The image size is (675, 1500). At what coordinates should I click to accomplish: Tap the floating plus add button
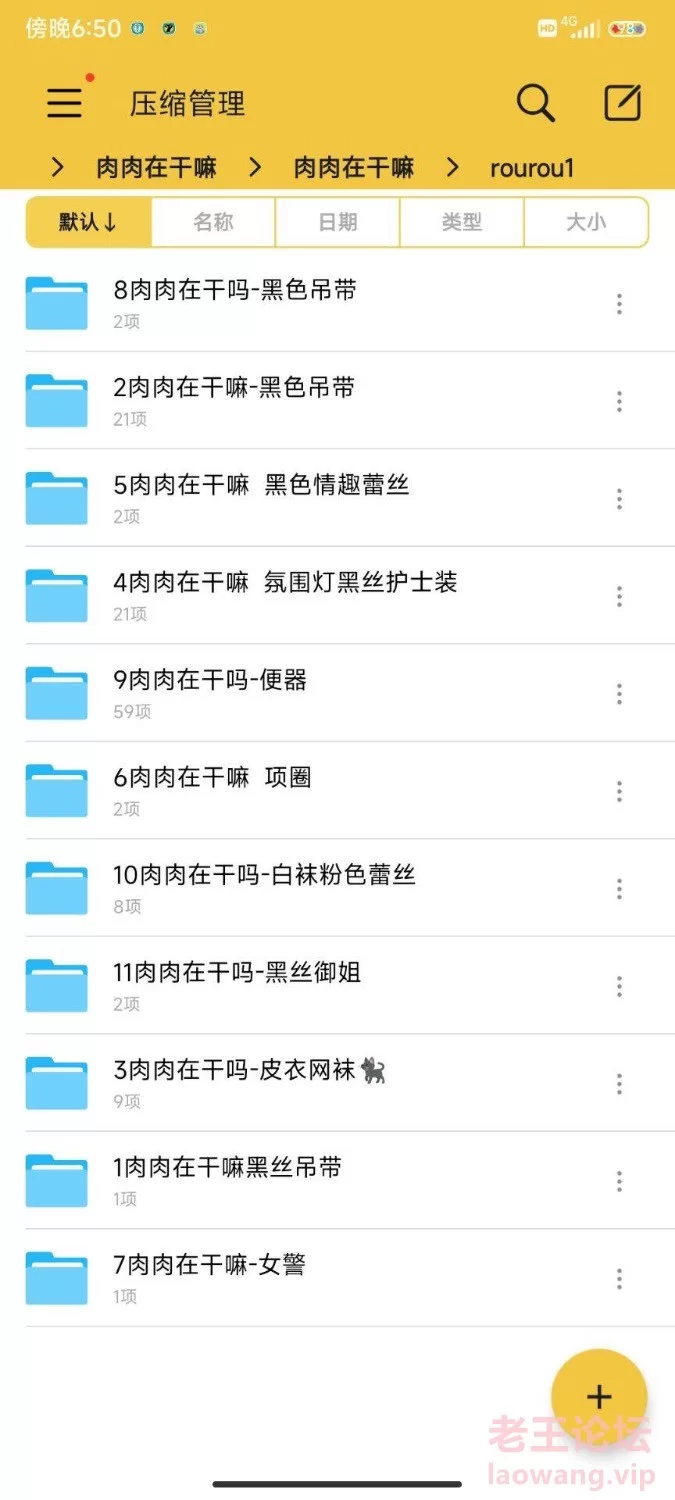599,1397
